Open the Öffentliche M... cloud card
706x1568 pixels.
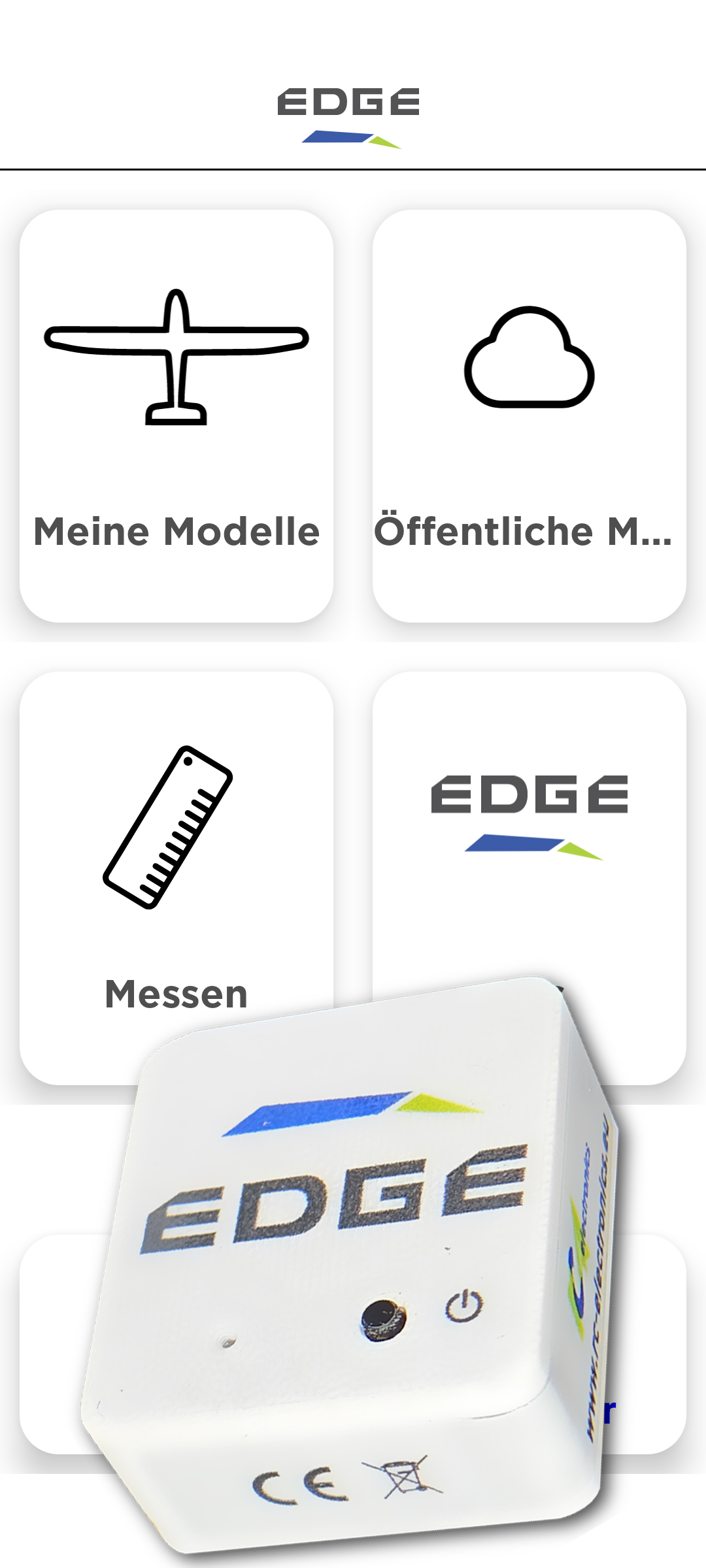click(x=529, y=416)
